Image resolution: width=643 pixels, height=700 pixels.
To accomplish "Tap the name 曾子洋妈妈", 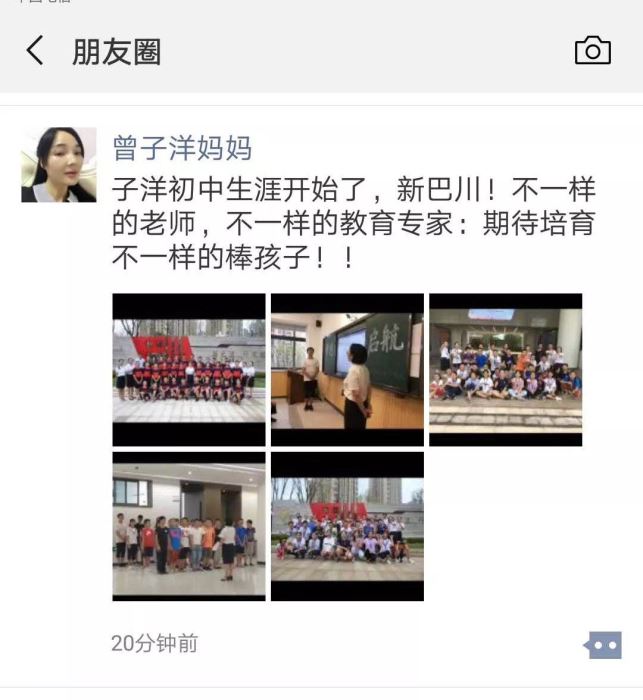I will click(x=181, y=149).
